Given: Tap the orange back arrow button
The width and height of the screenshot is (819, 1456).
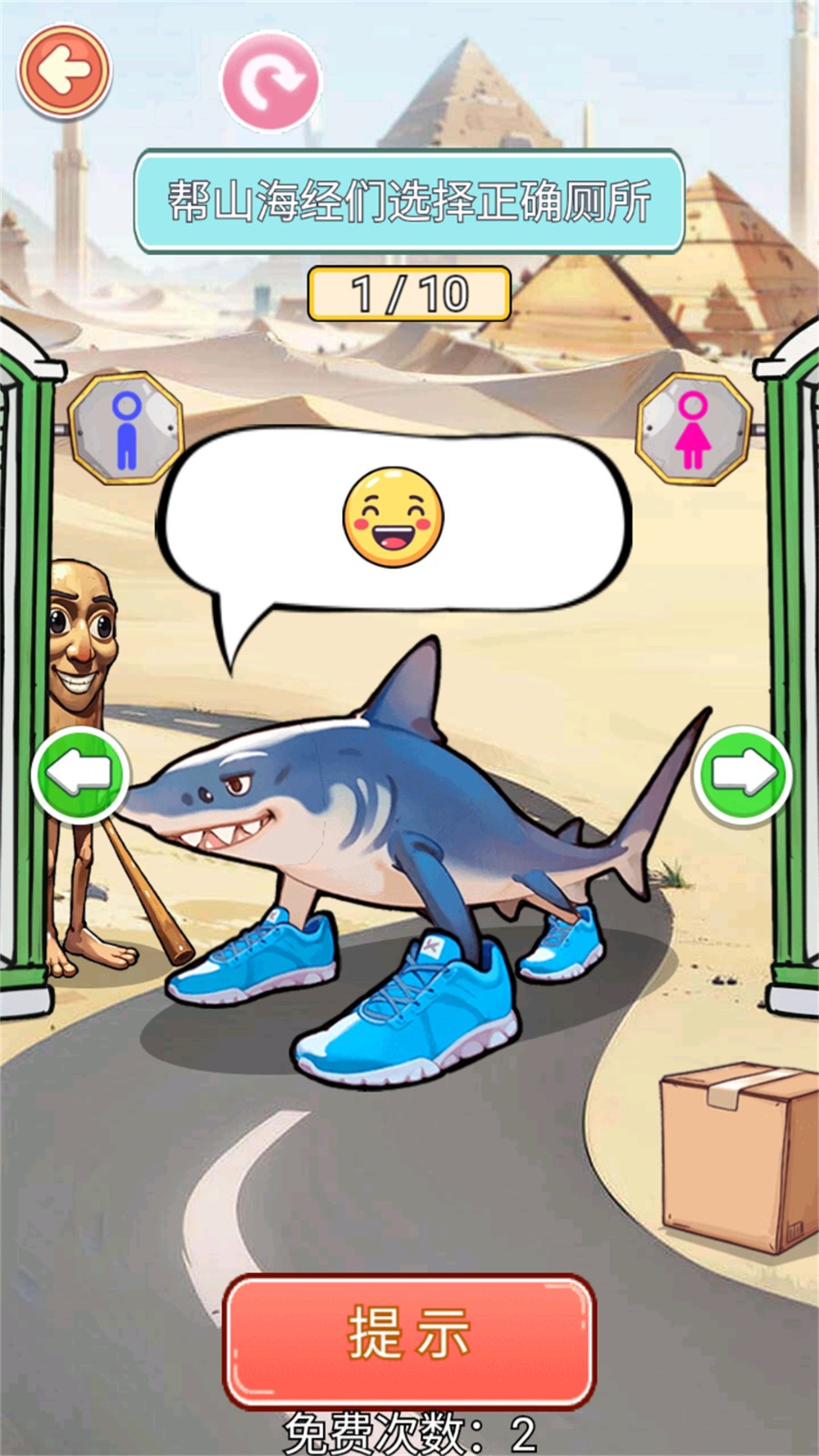Looking at the screenshot, I should pos(65,71).
